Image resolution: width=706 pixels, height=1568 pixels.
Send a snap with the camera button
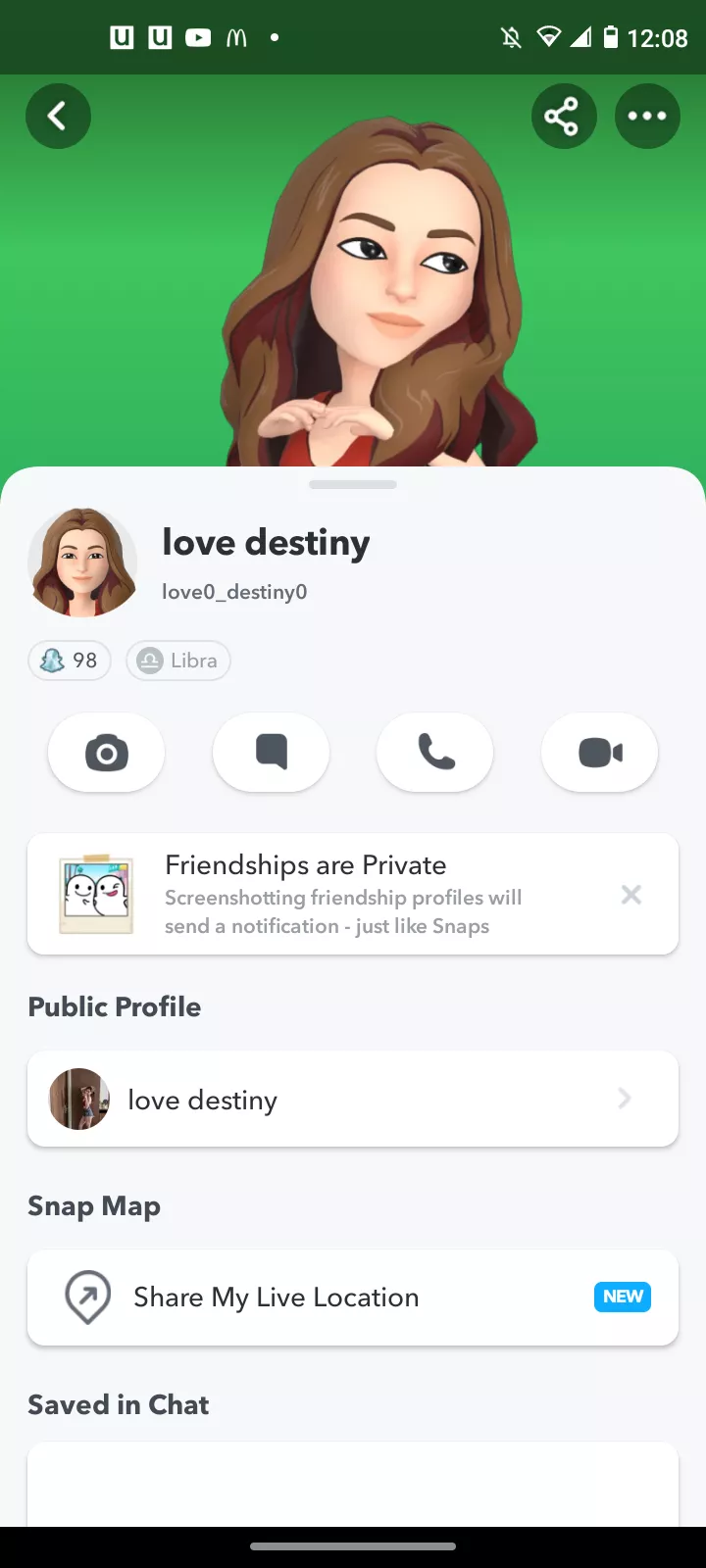point(106,753)
